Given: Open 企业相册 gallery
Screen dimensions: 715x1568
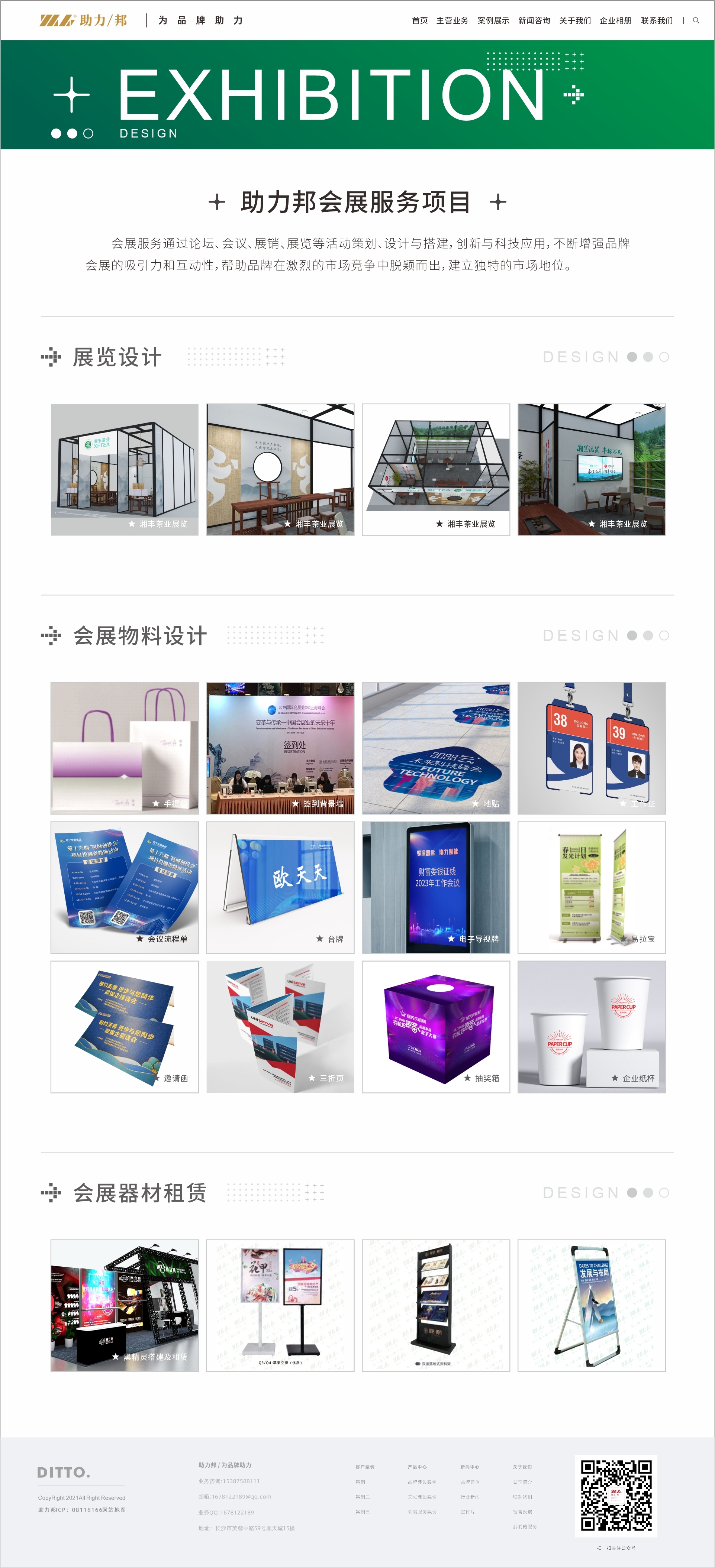Looking at the screenshot, I should point(615,21).
